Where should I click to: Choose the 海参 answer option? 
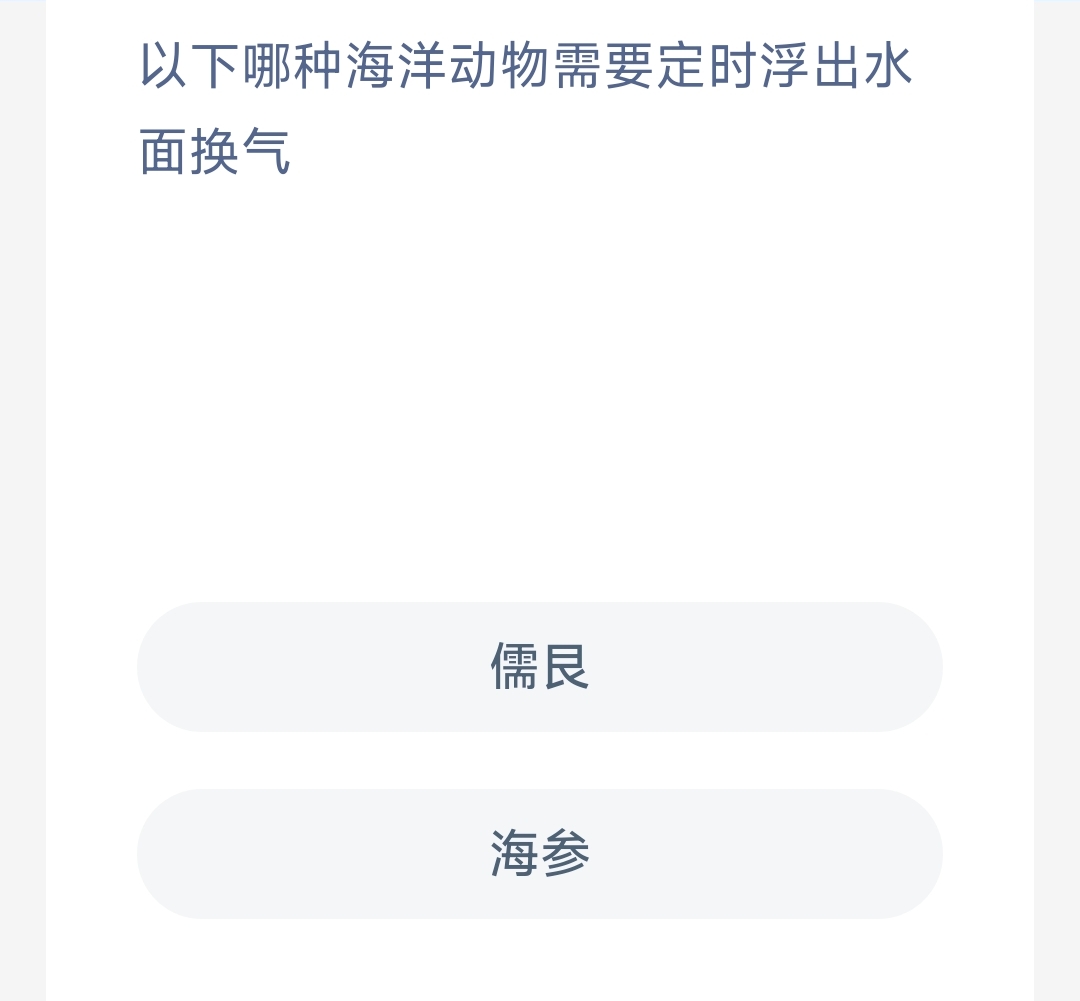click(540, 854)
